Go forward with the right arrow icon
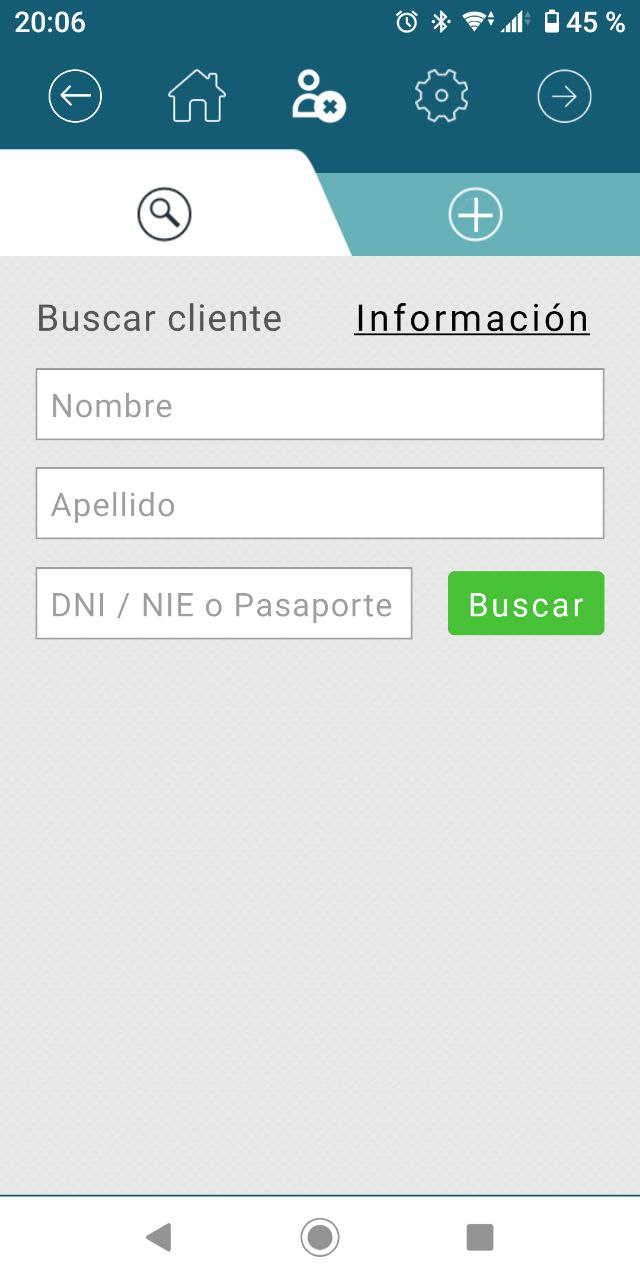 564,97
